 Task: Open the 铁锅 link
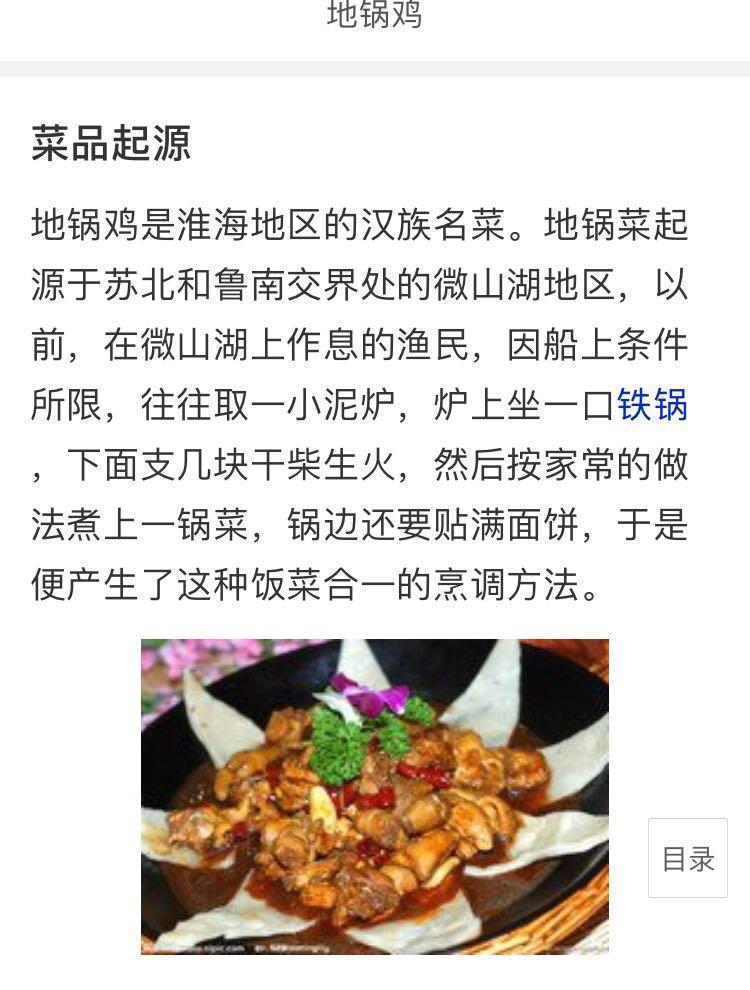tap(652, 405)
